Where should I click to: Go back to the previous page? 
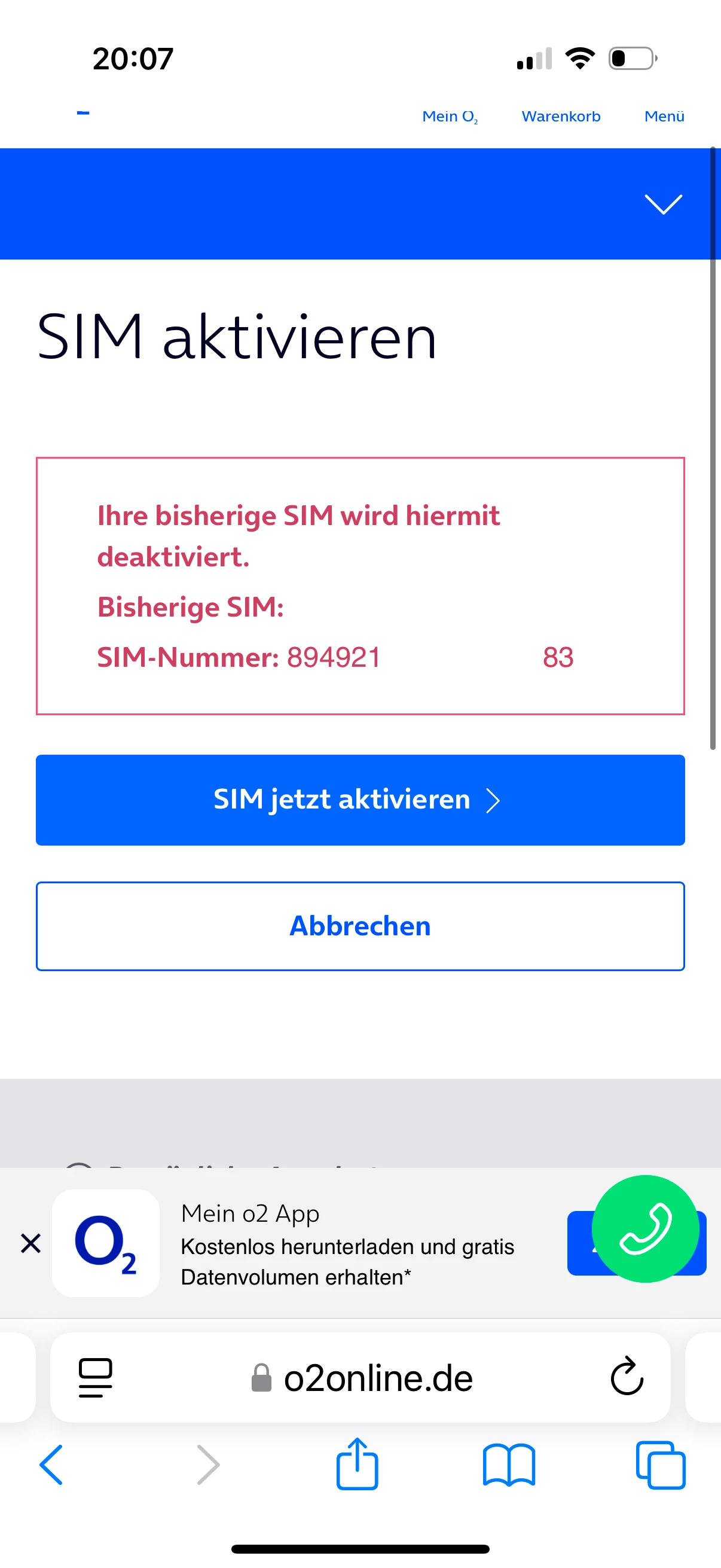(51, 1465)
